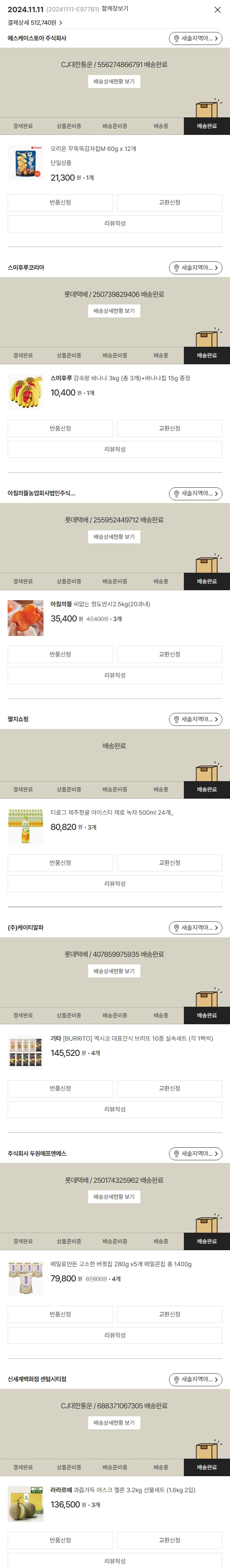Open address chip beside 주식회사 두원에프엔에스
The width and height of the screenshot is (230, 1568).
point(195,1153)
